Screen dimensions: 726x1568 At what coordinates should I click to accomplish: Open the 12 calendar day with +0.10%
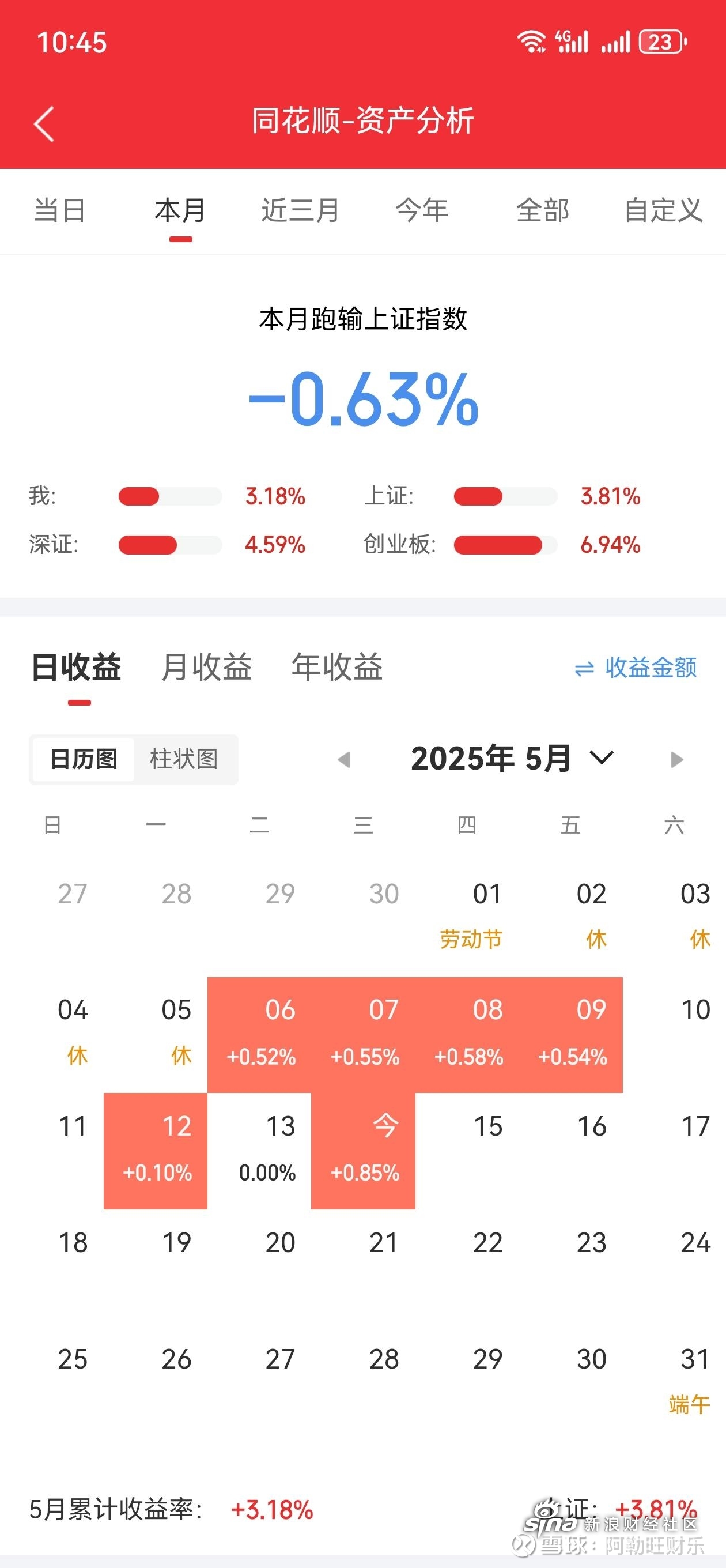click(x=156, y=1151)
